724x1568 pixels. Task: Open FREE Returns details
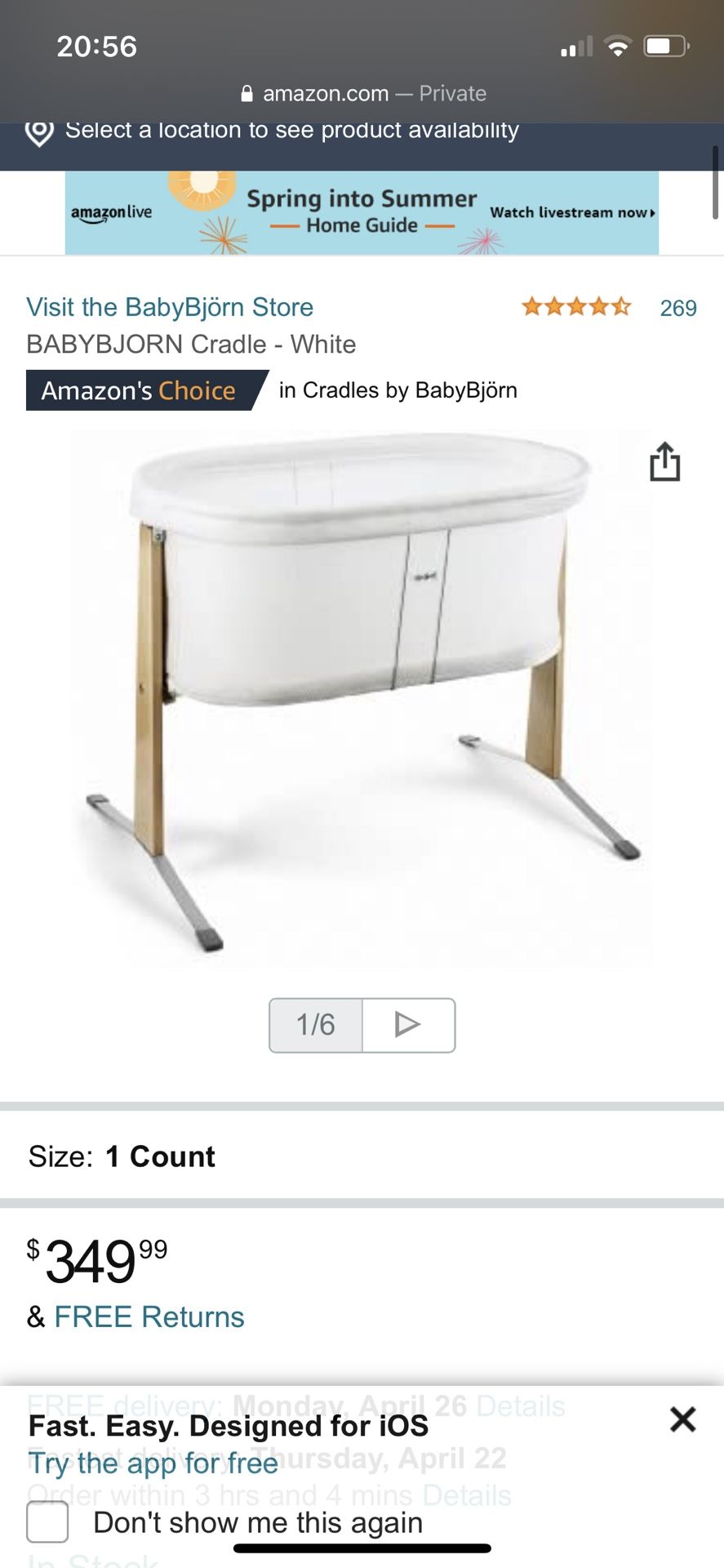click(149, 1316)
